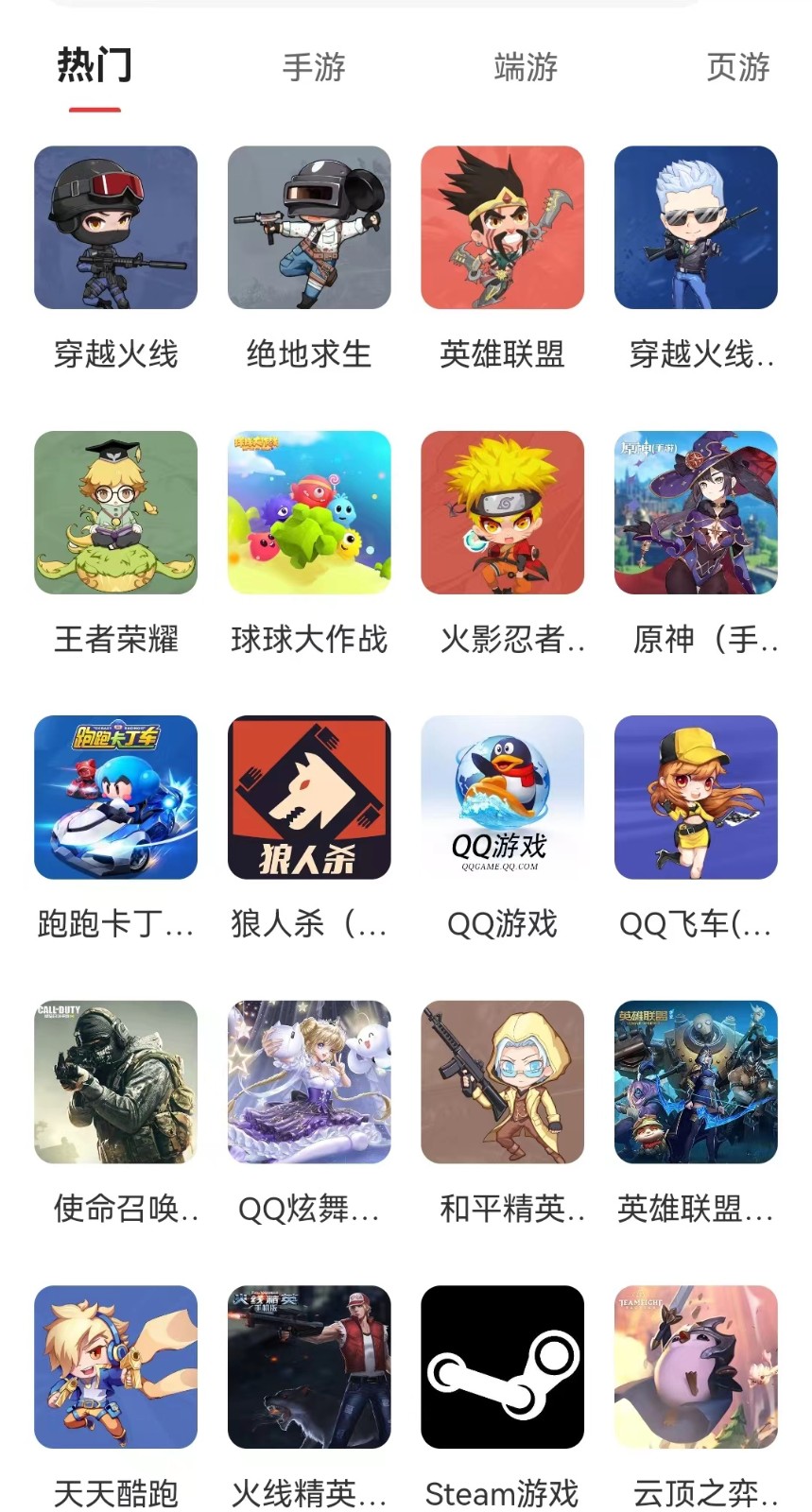Image resolution: width=812 pixels, height=1512 pixels.
Task: Select the QQ游戏 penguin icon
Action: pyautogui.click(x=503, y=799)
